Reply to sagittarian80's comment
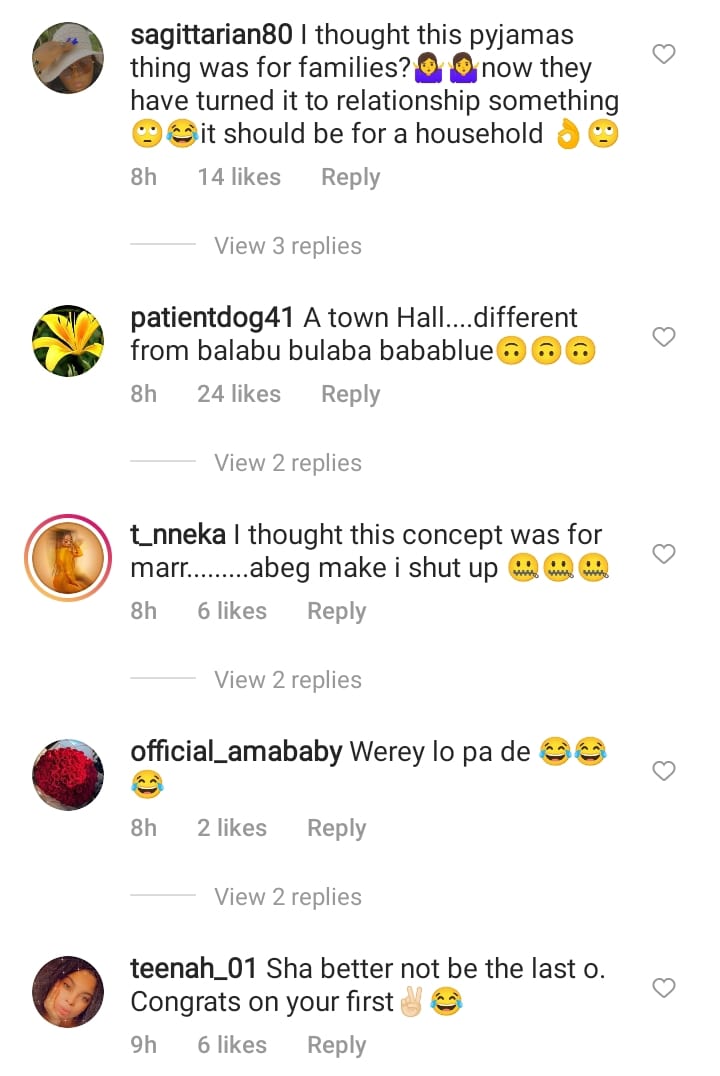720x1076 pixels. (350, 177)
